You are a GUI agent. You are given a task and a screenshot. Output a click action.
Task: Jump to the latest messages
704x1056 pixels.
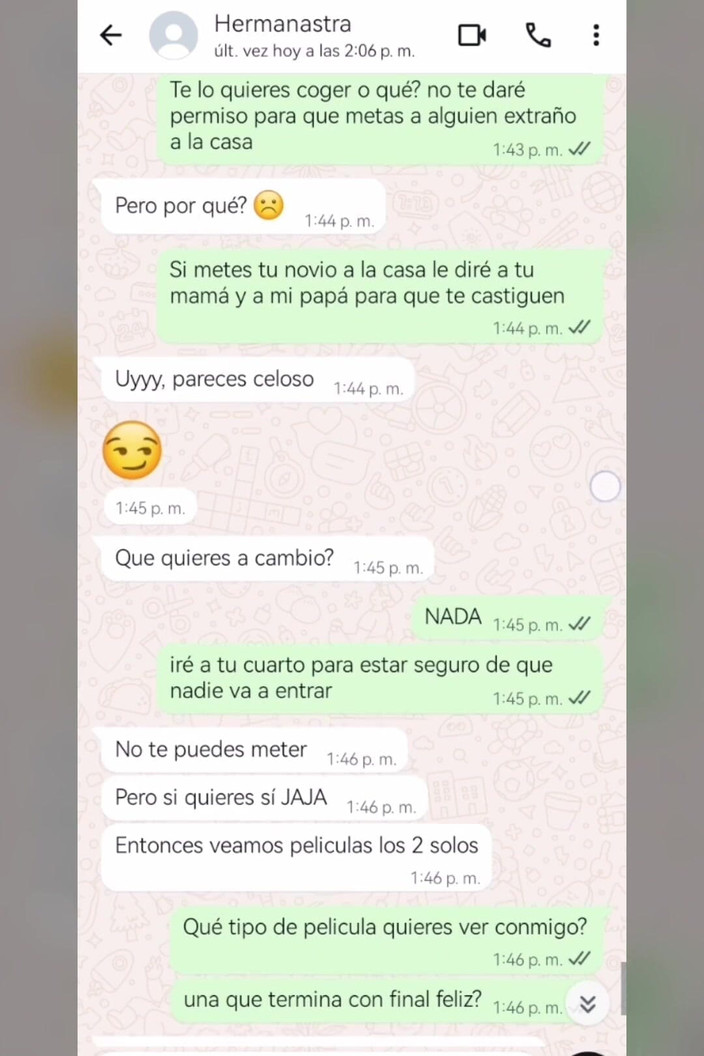588,1004
